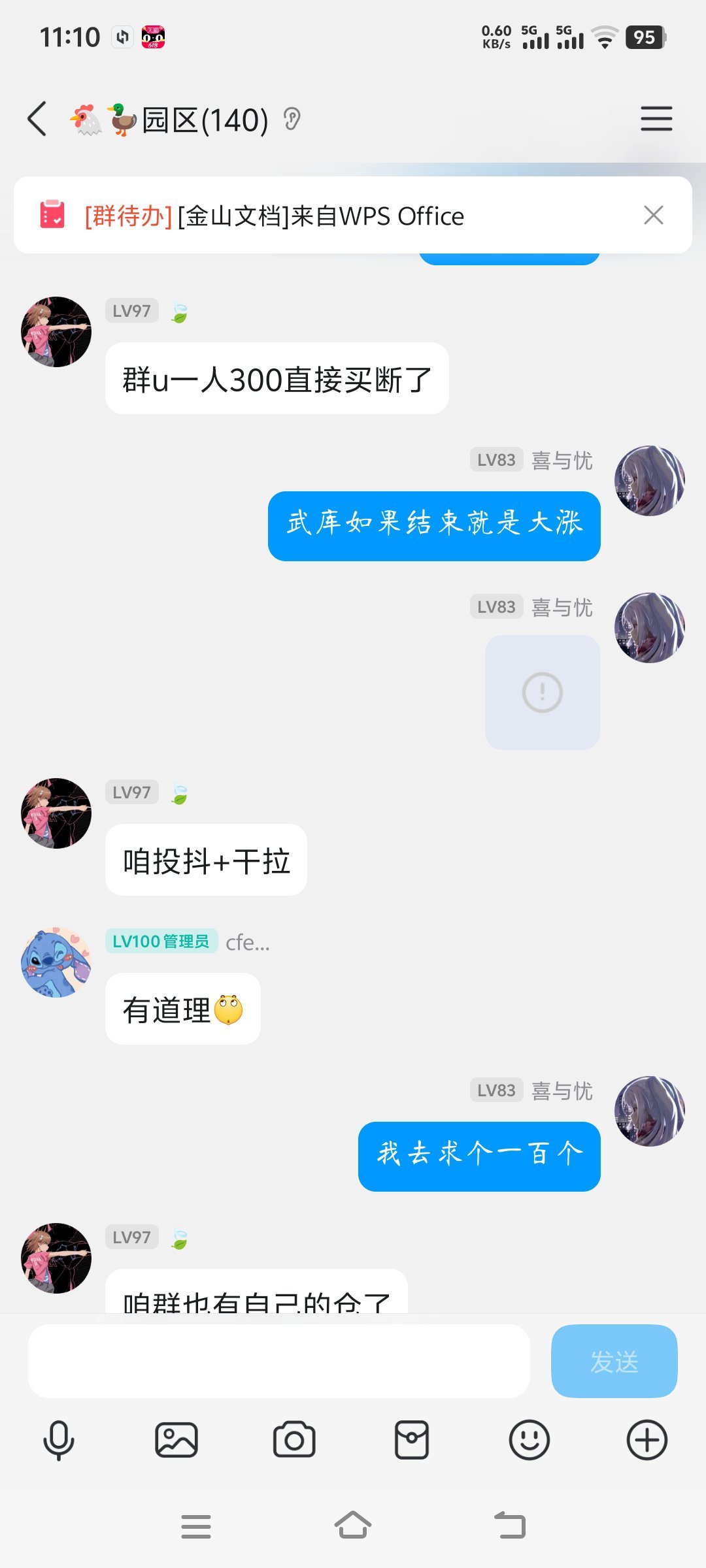Open the red packet option
Viewport: 706px width, 1568px height.
412,1440
